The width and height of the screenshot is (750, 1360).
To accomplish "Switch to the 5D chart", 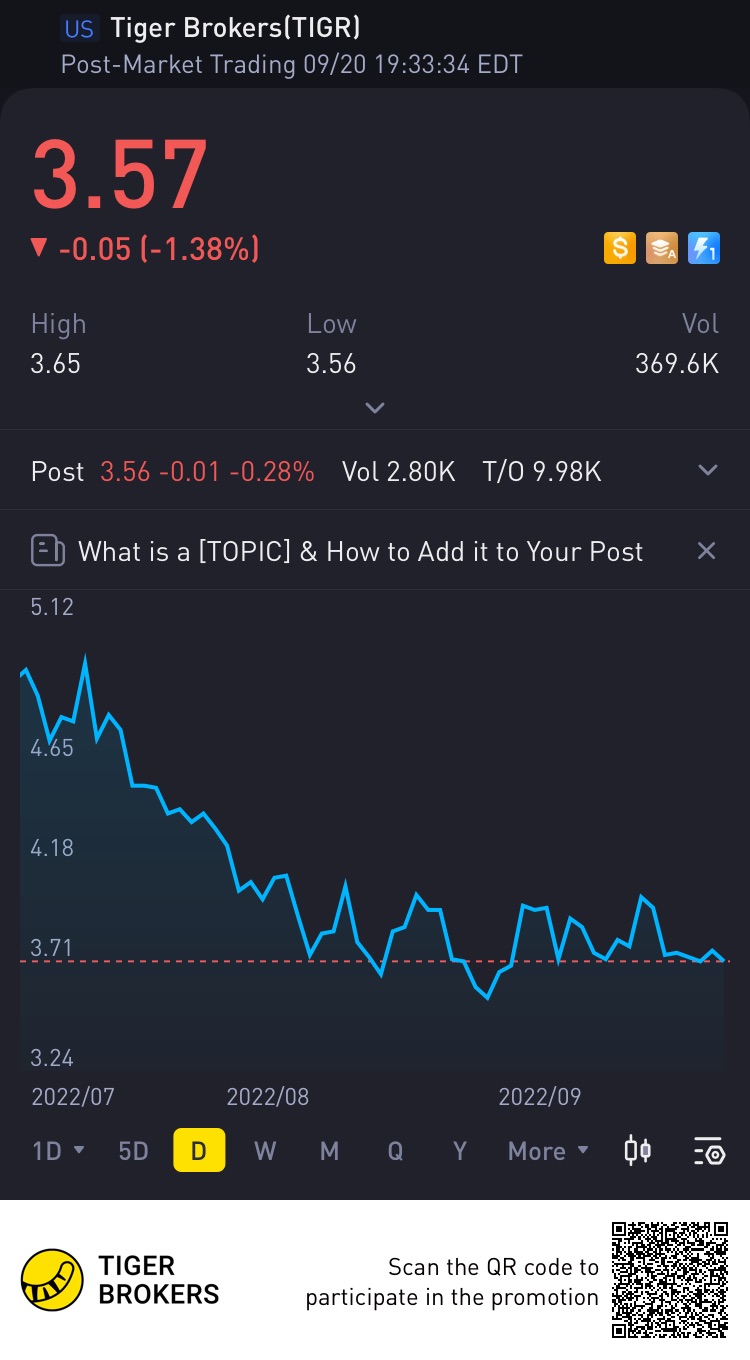I will coord(133,1151).
